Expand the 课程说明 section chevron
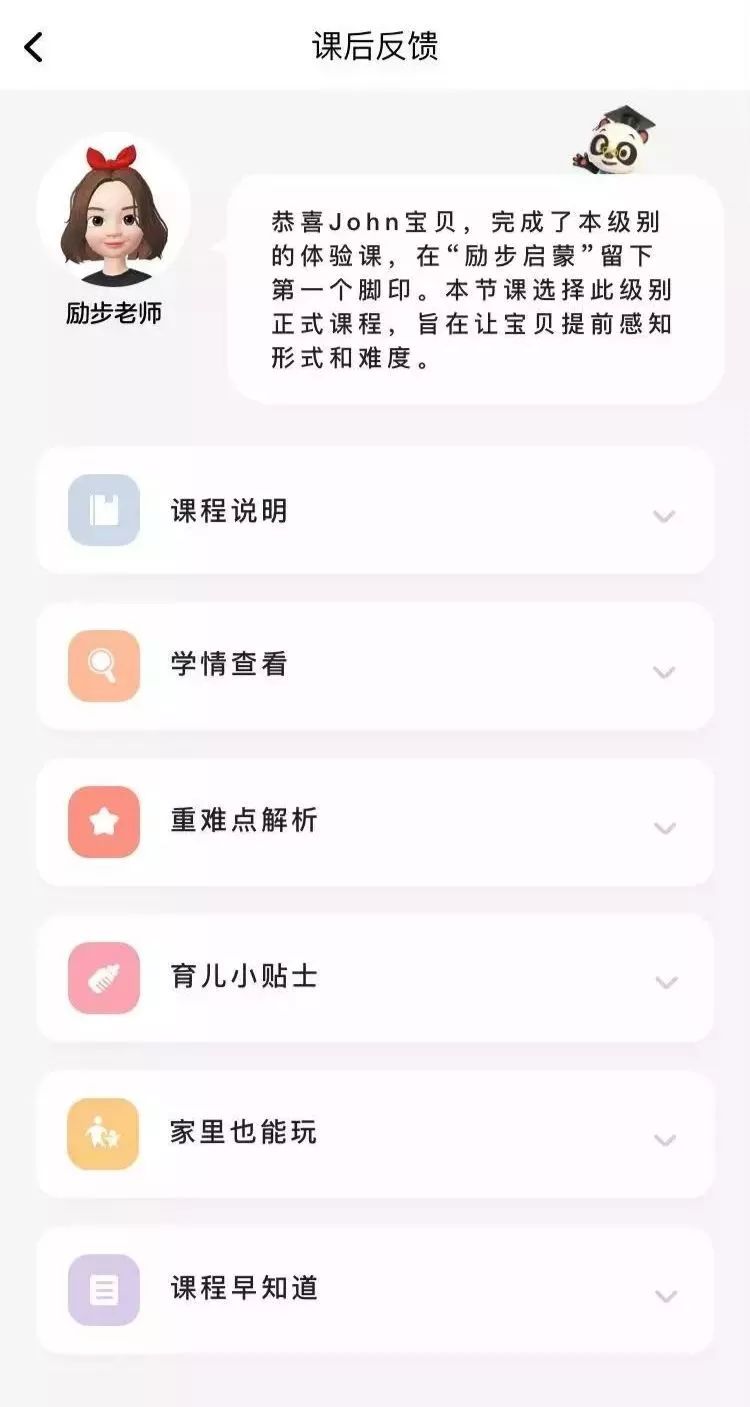 [662, 516]
